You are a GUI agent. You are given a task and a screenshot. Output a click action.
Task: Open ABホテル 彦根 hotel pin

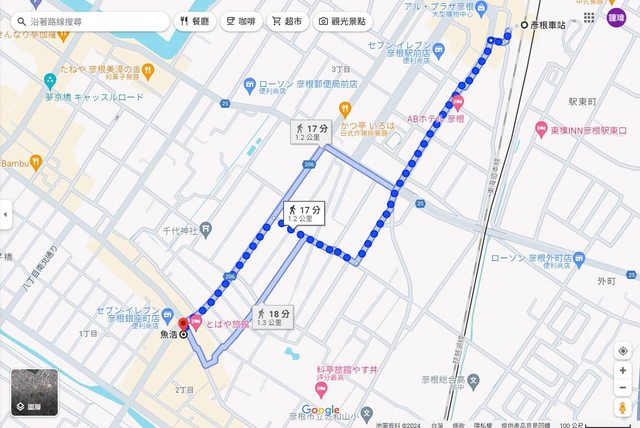pyautogui.click(x=459, y=102)
